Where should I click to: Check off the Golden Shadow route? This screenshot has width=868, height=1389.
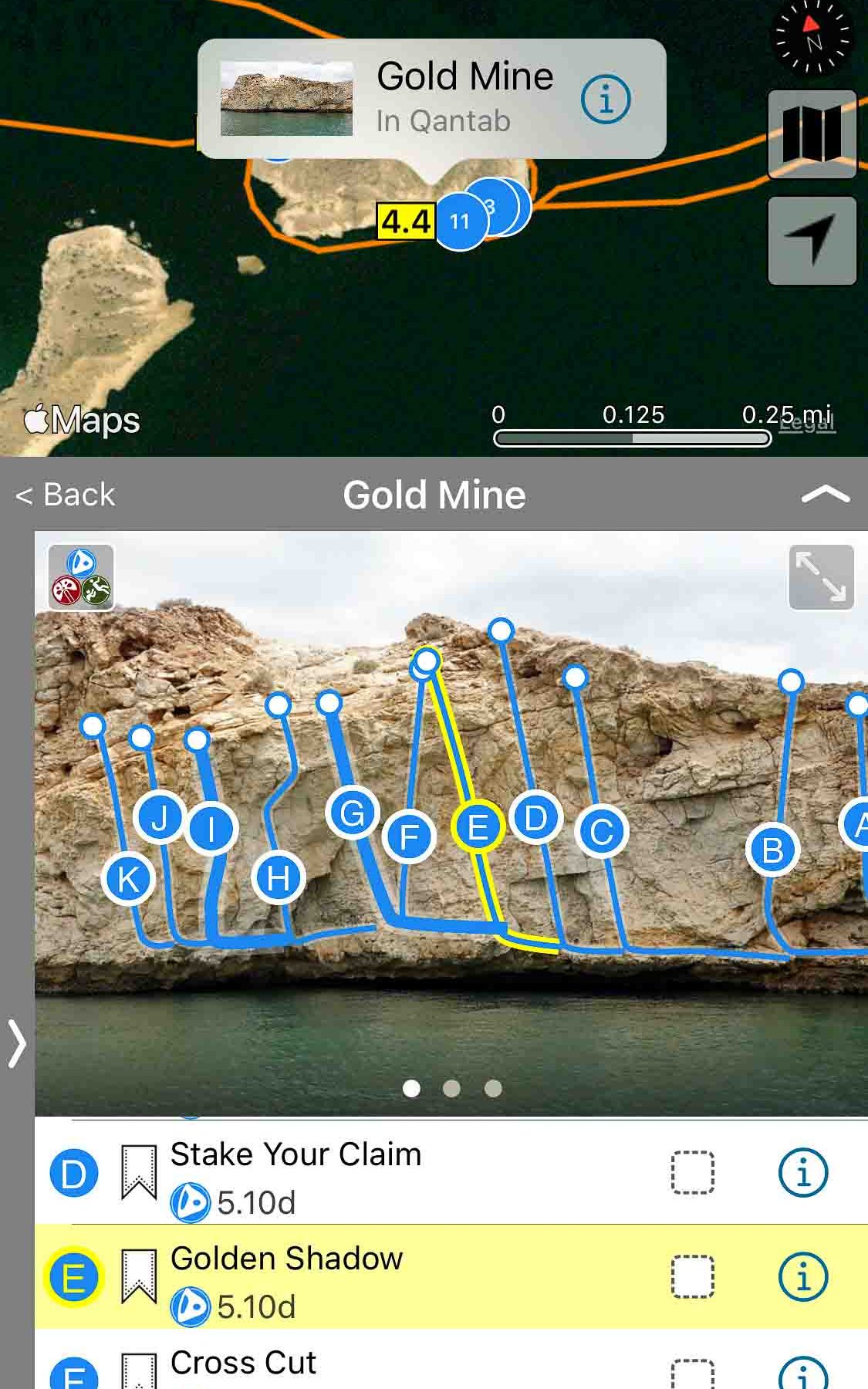coord(692,1277)
